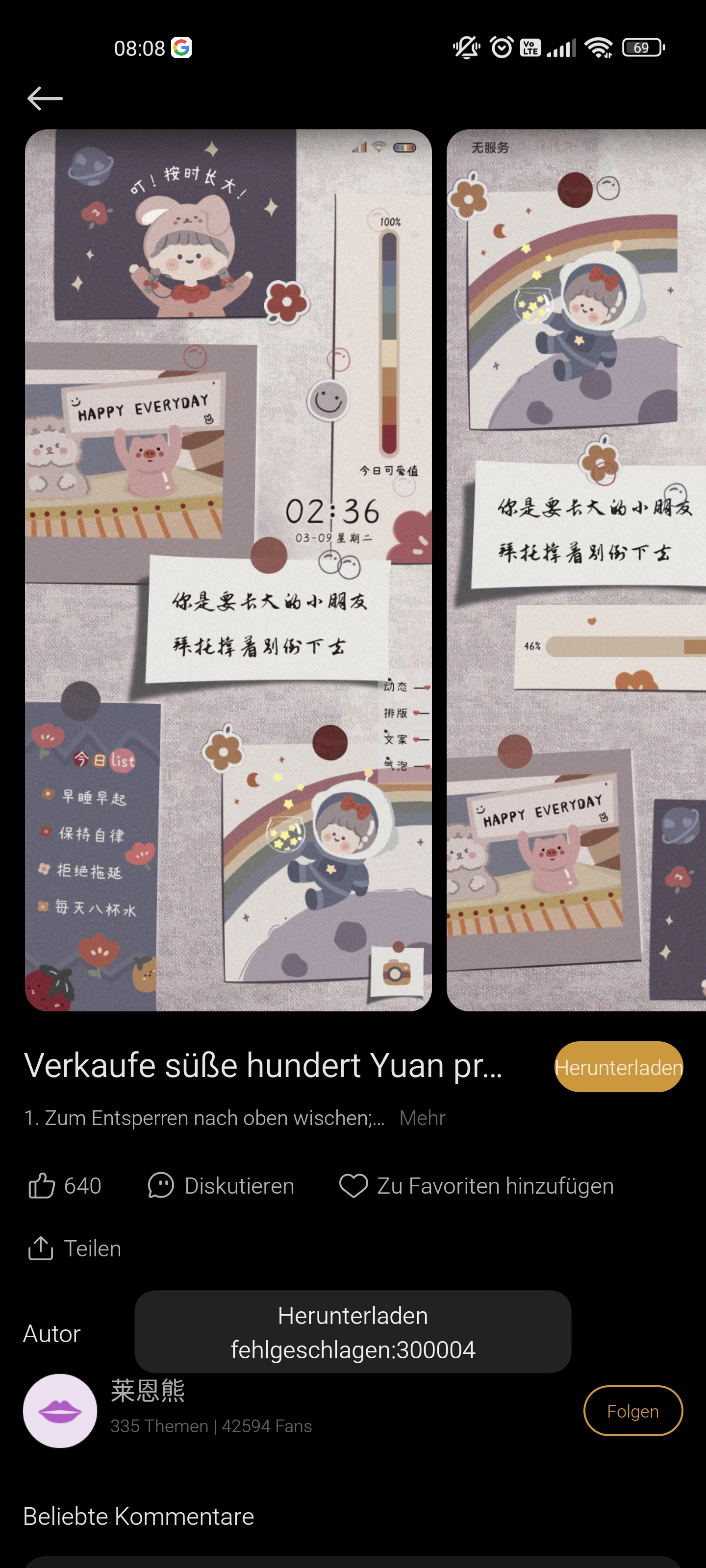The width and height of the screenshot is (706, 1568).
Task: Select Zu Favoriten hinzufügen
Action: pyautogui.click(x=476, y=1186)
